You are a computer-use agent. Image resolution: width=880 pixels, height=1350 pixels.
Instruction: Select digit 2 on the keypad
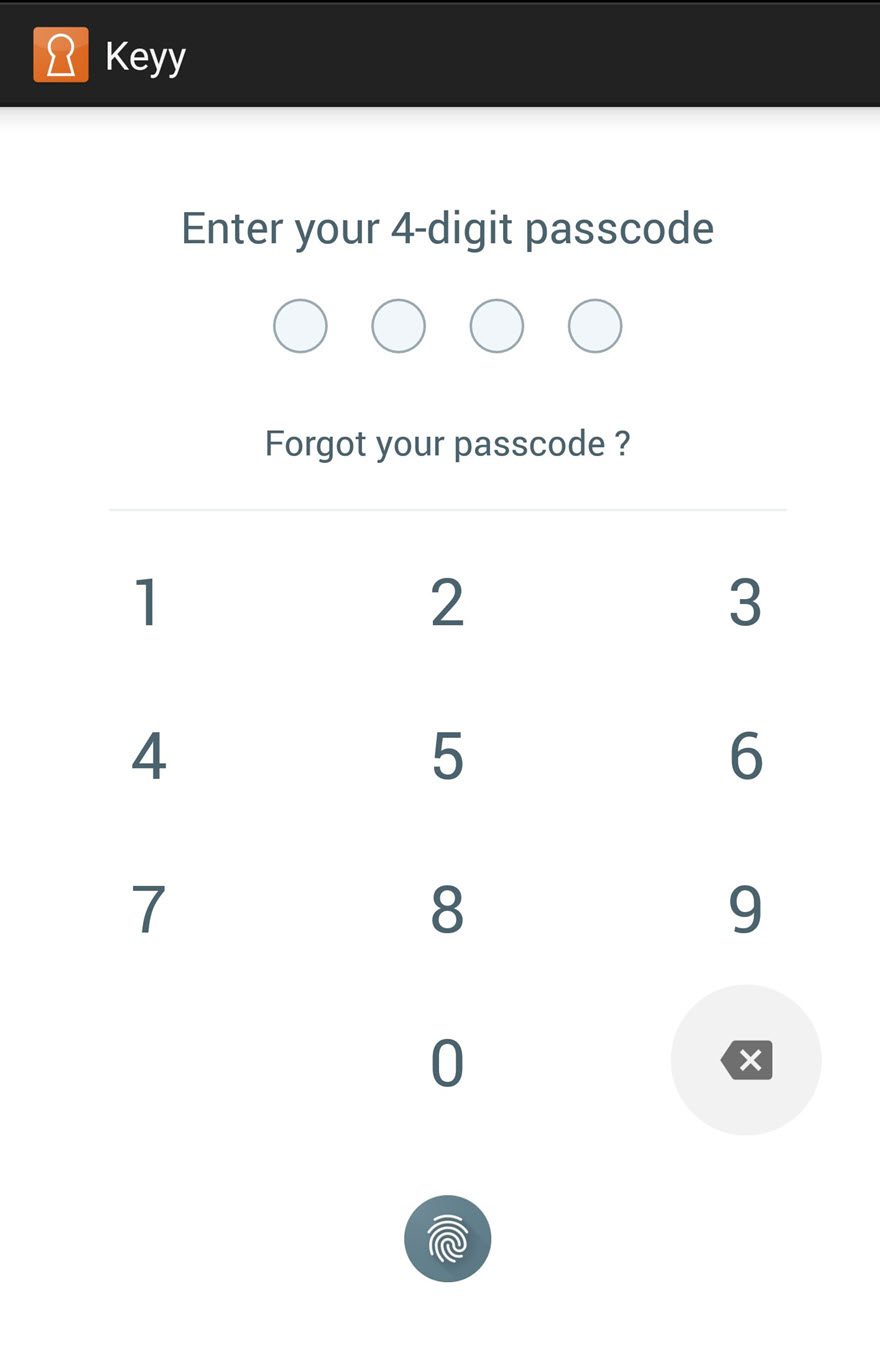pos(447,601)
